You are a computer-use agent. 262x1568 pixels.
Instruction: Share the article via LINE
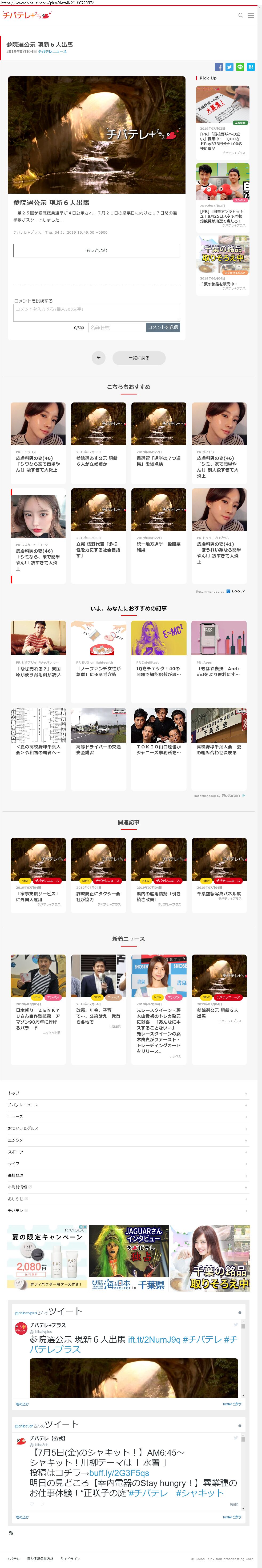(x=240, y=67)
